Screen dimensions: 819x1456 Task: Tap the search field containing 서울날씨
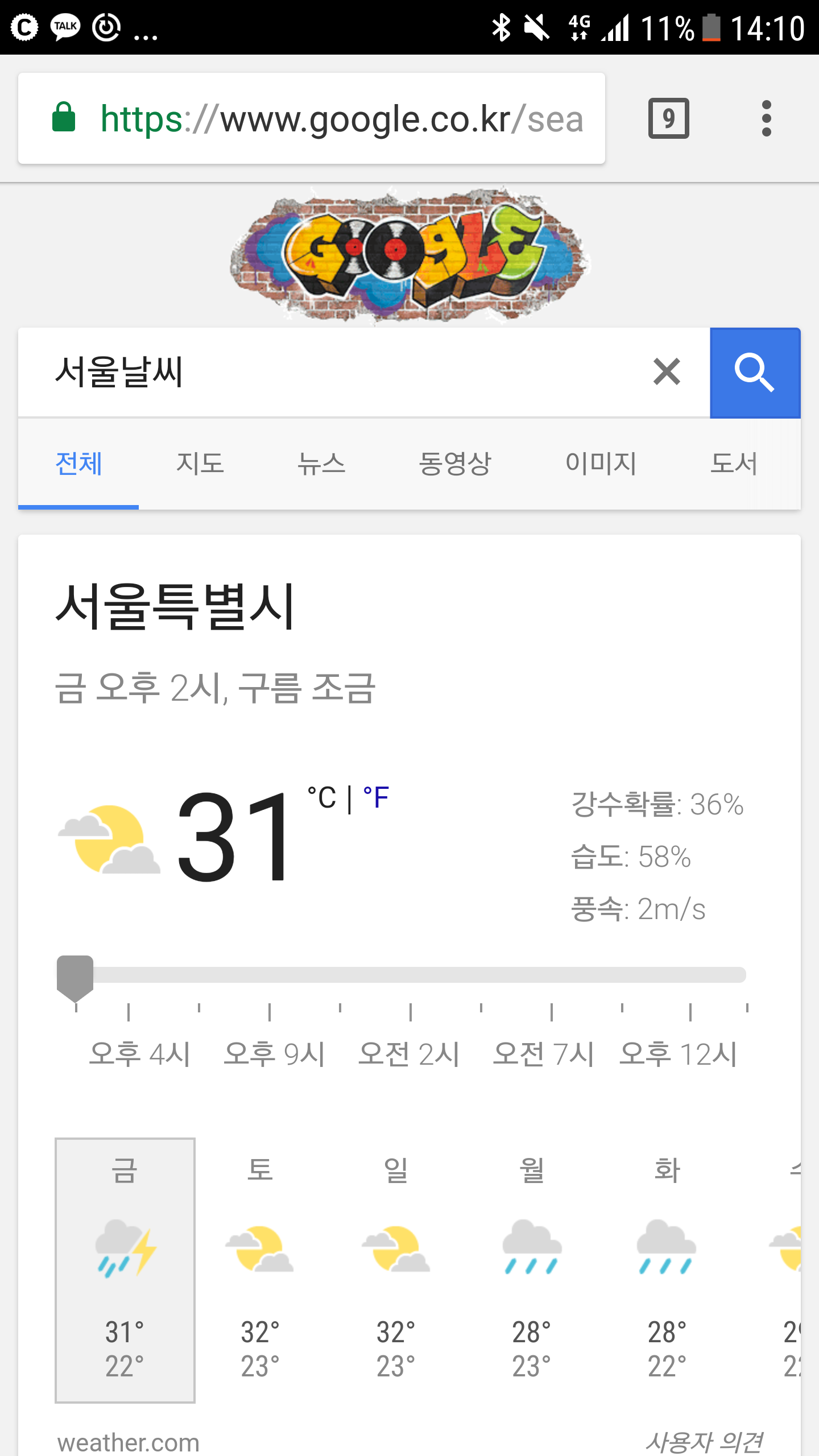[x=341, y=373]
